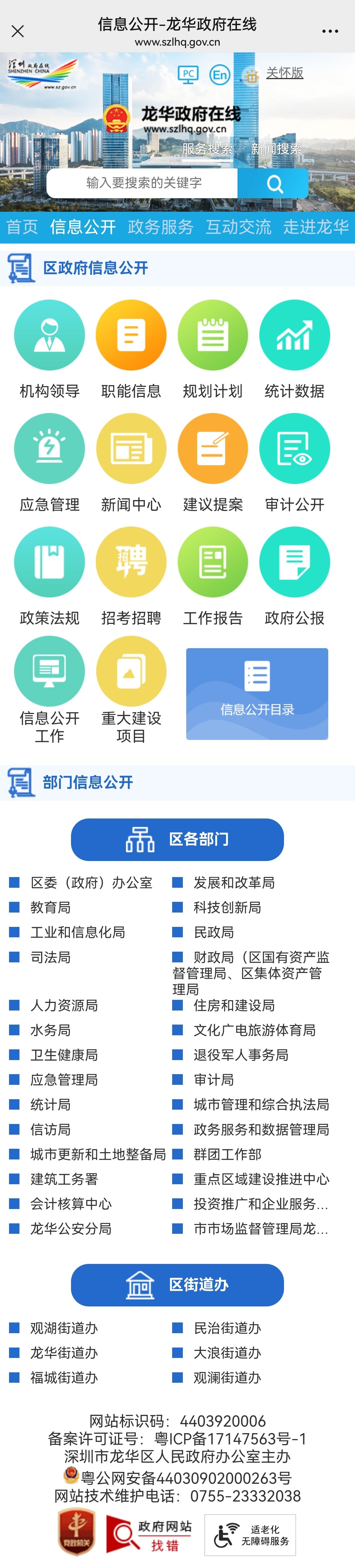Open the 教育局 department link
Viewport: 355px width, 1568px height.
click(50, 907)
